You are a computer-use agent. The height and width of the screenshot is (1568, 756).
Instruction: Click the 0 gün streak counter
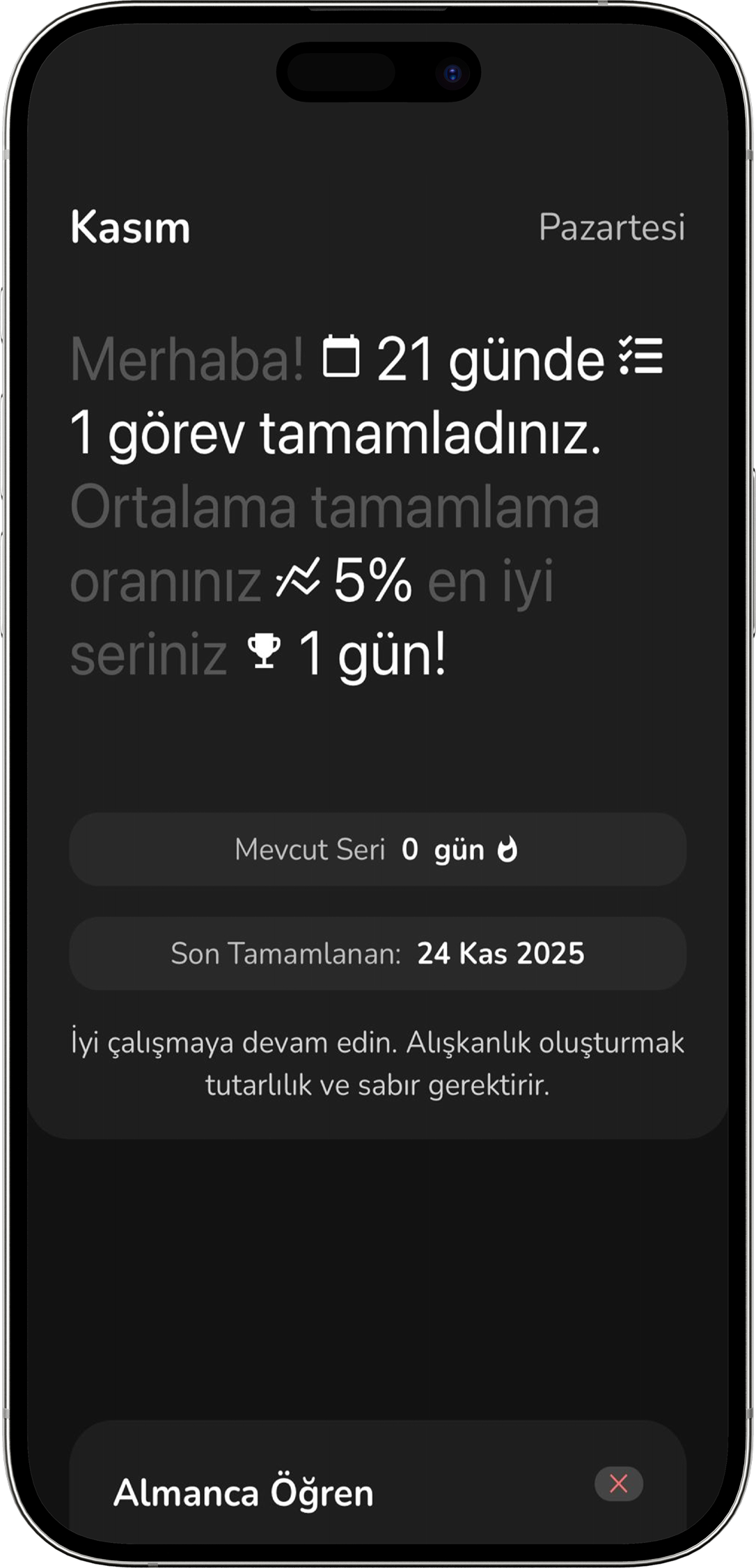click(x=446, y=848)
